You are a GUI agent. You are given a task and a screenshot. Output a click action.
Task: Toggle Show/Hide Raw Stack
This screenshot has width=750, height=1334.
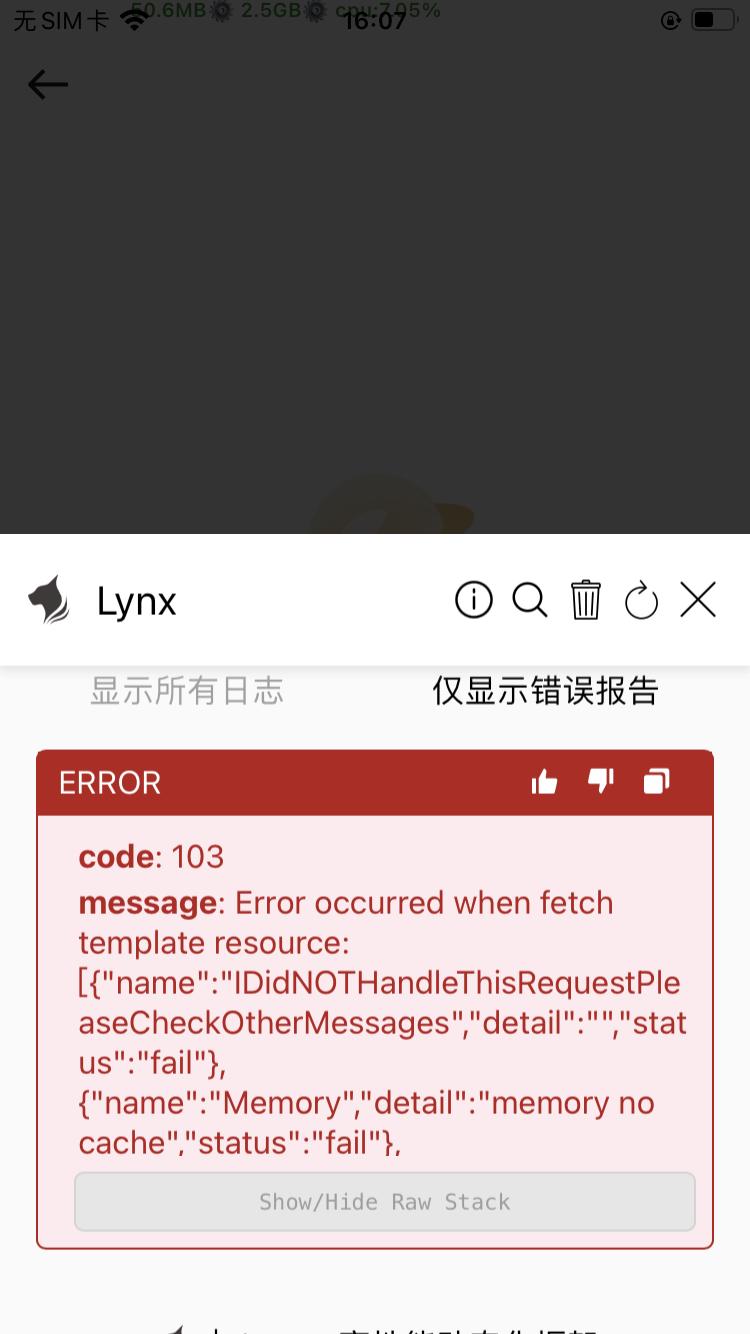[385, 1202]
